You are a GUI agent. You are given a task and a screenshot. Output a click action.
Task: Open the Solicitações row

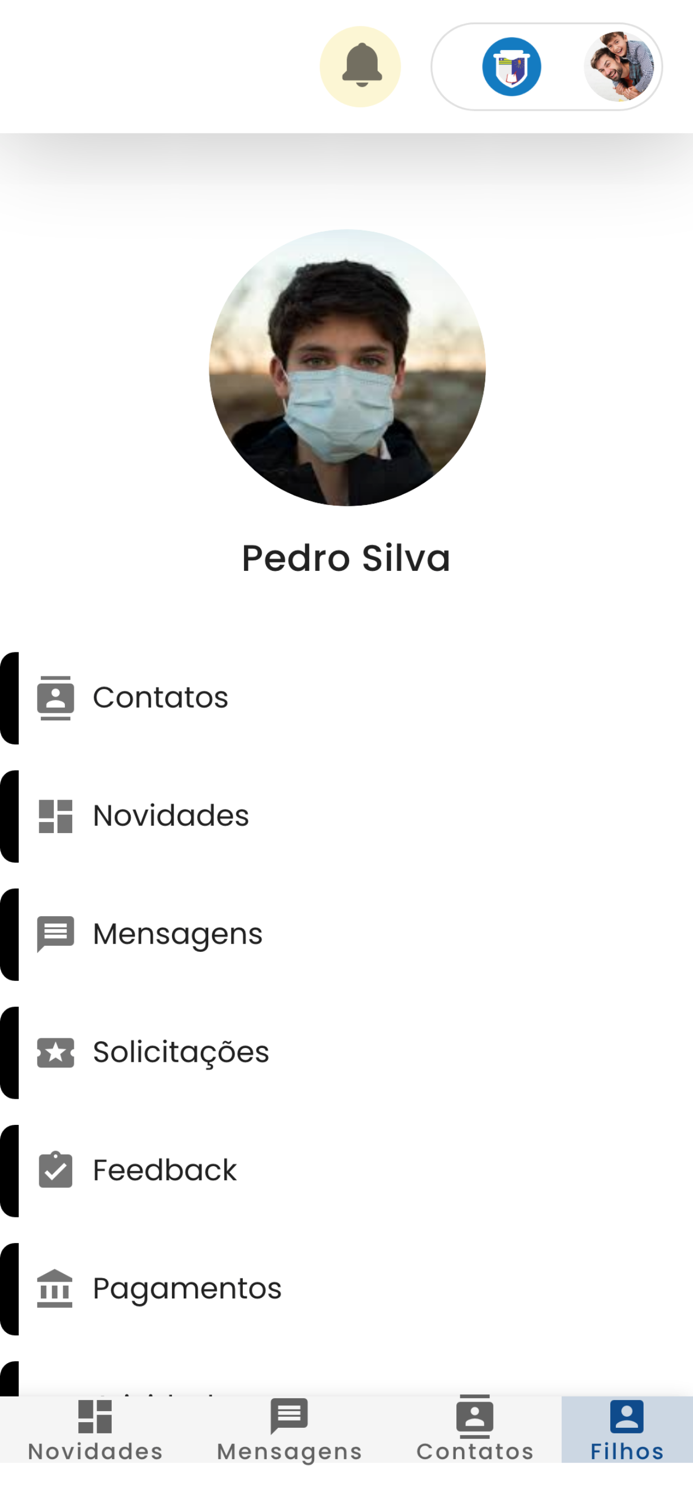click(180, 1052)
